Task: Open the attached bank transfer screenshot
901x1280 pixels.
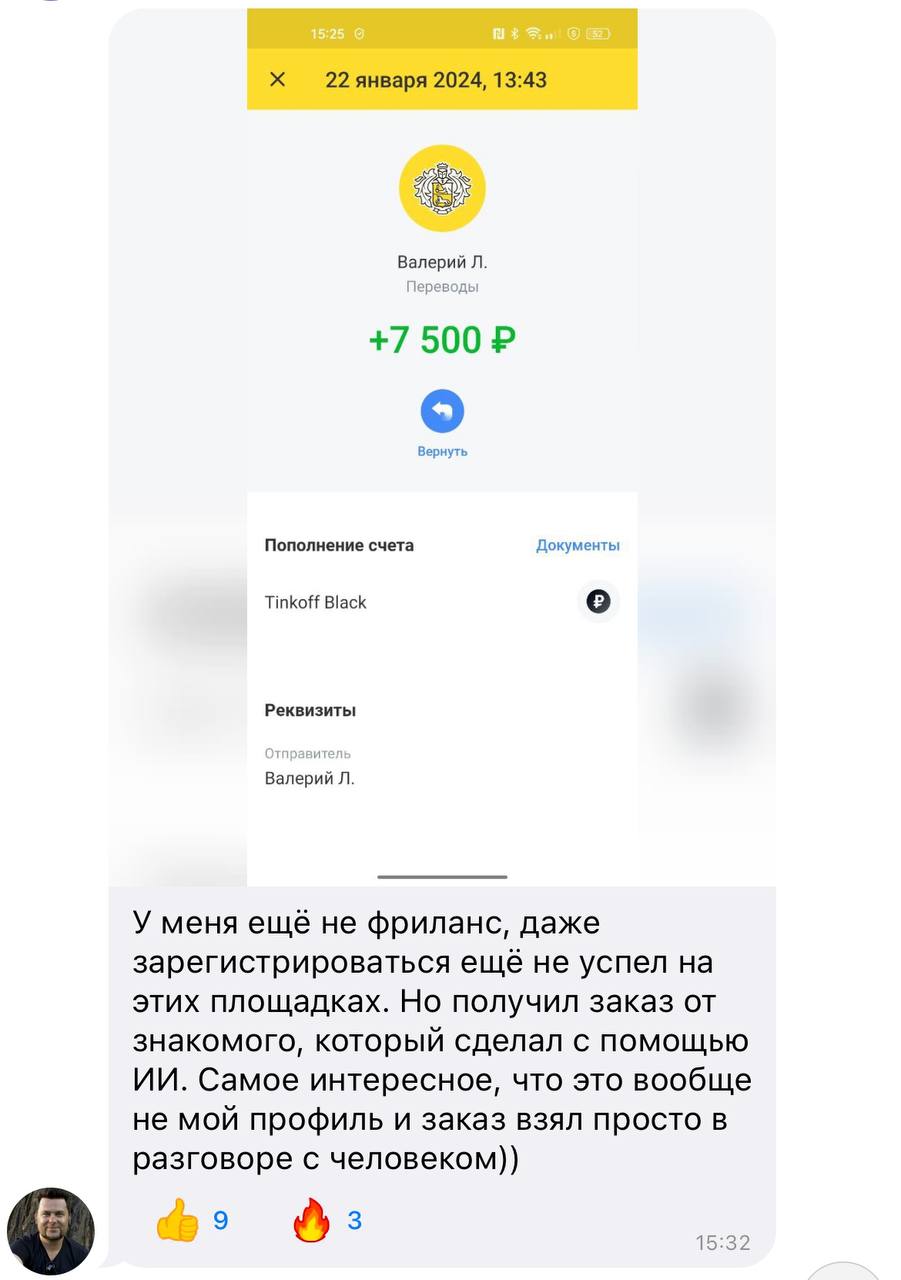Action: coord(442,450)
